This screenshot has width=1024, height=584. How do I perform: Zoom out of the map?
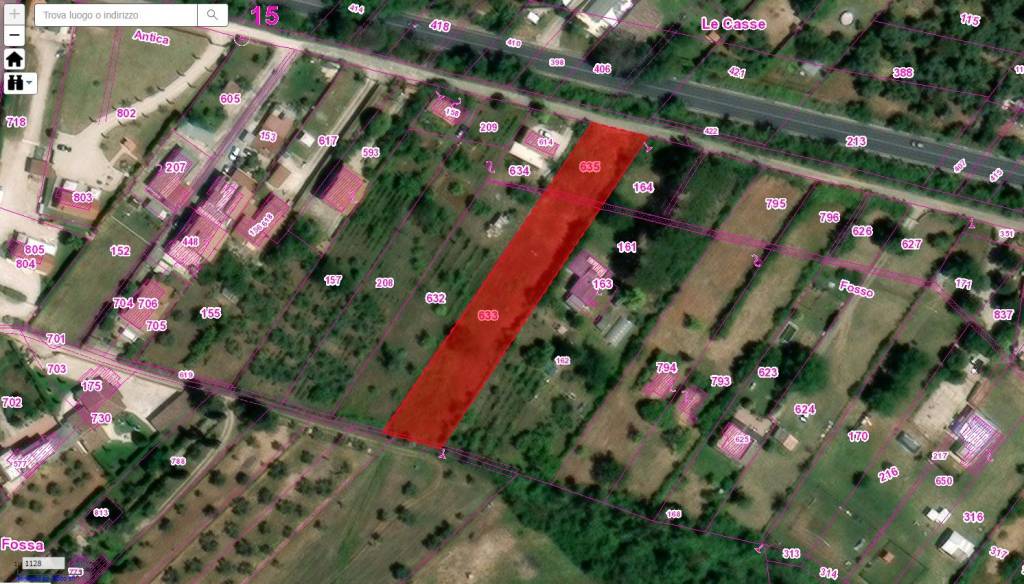(14, 37)
